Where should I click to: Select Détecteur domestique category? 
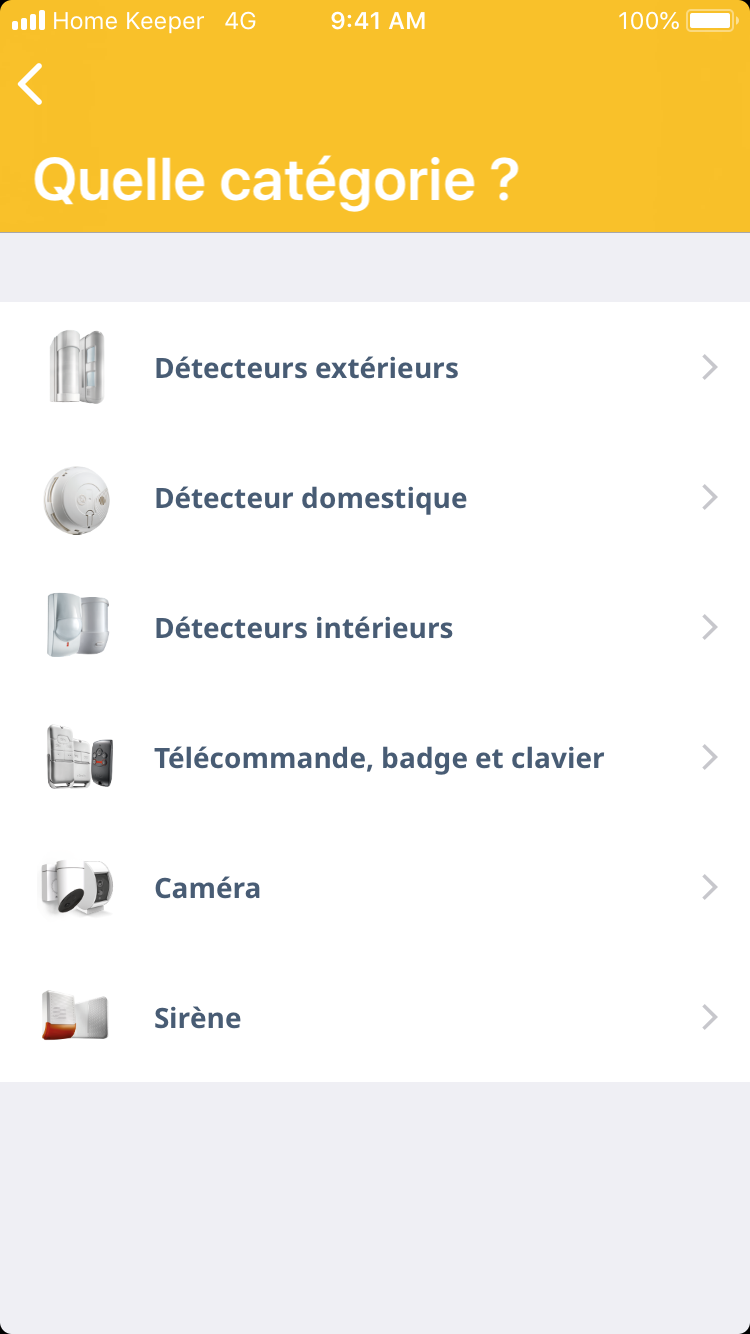pos(375,498)
